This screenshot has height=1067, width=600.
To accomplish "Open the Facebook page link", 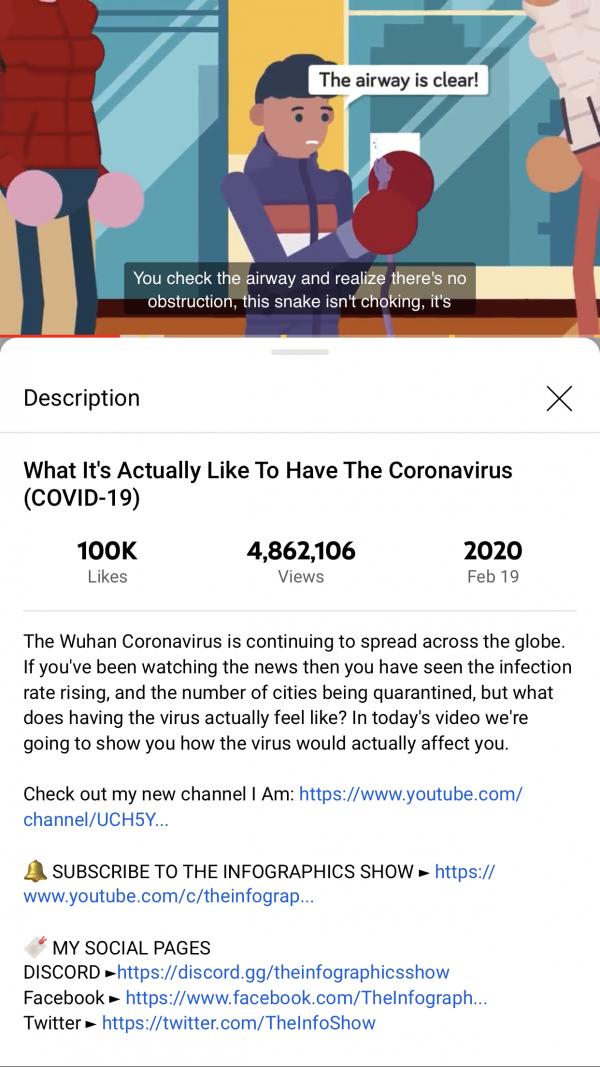I will (306, 998).
